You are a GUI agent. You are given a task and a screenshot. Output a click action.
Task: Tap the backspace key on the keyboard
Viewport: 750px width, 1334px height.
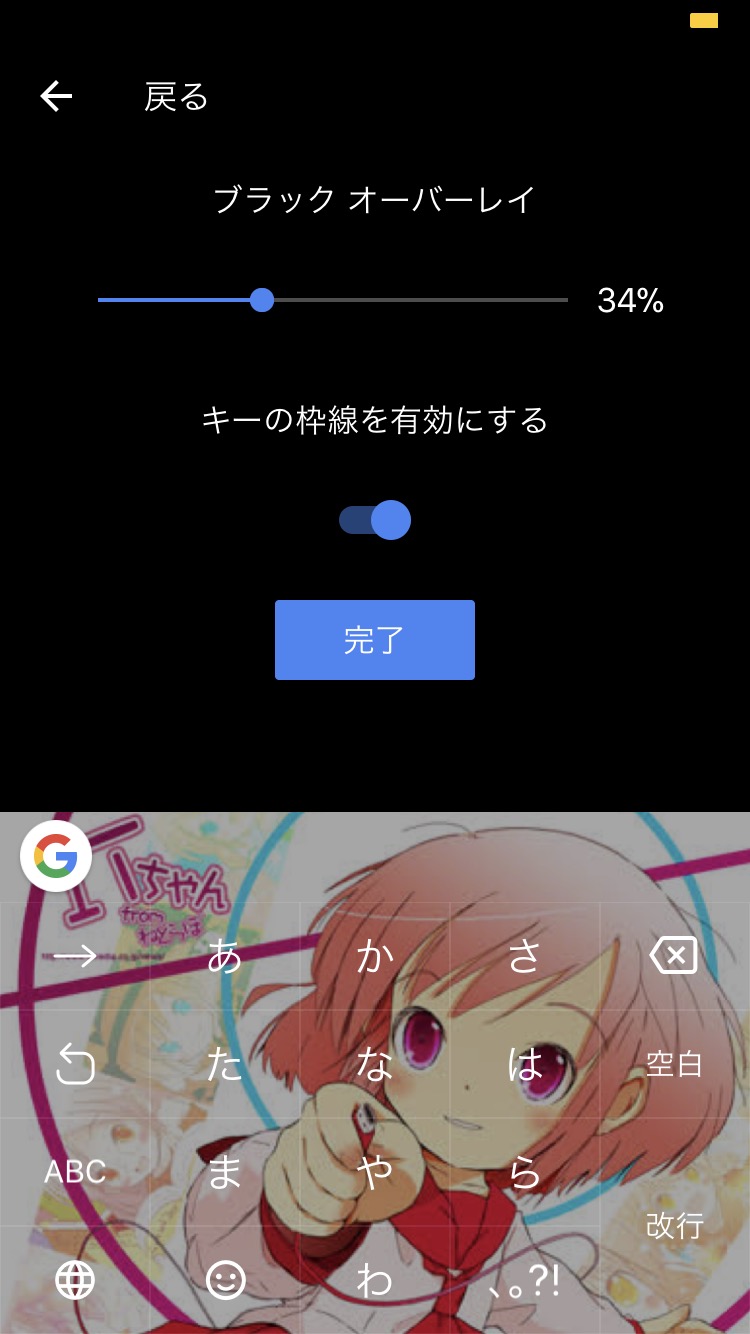674,957
